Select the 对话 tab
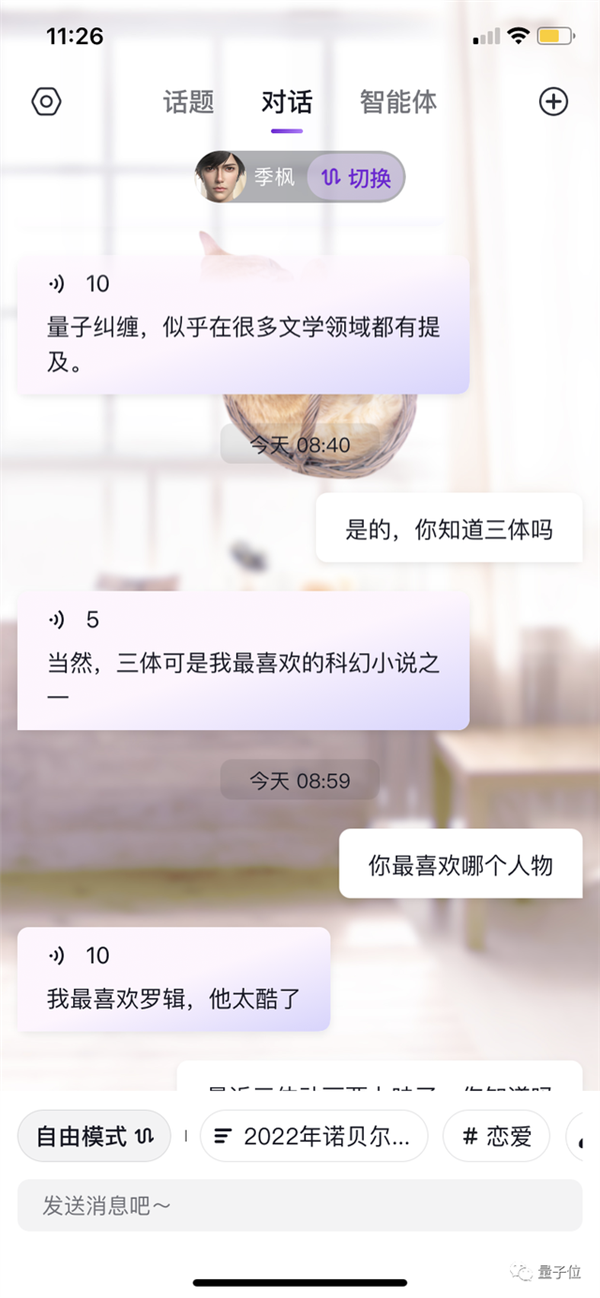600x1298 pixels. pyautogui.click(x=287, y=102)
